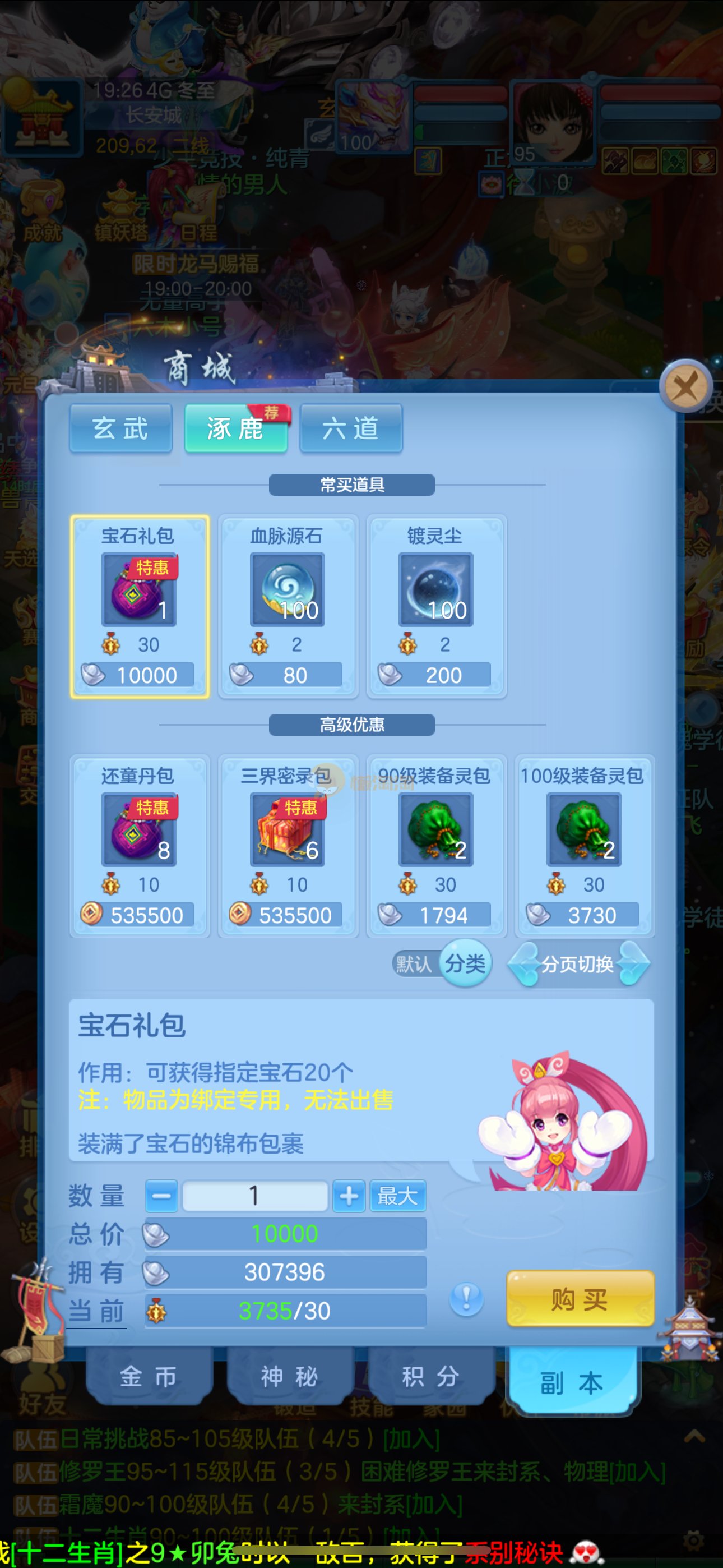The image size is (723, 1568).
Task: Select the 血脉源石 item
Action: coord(288,606)
